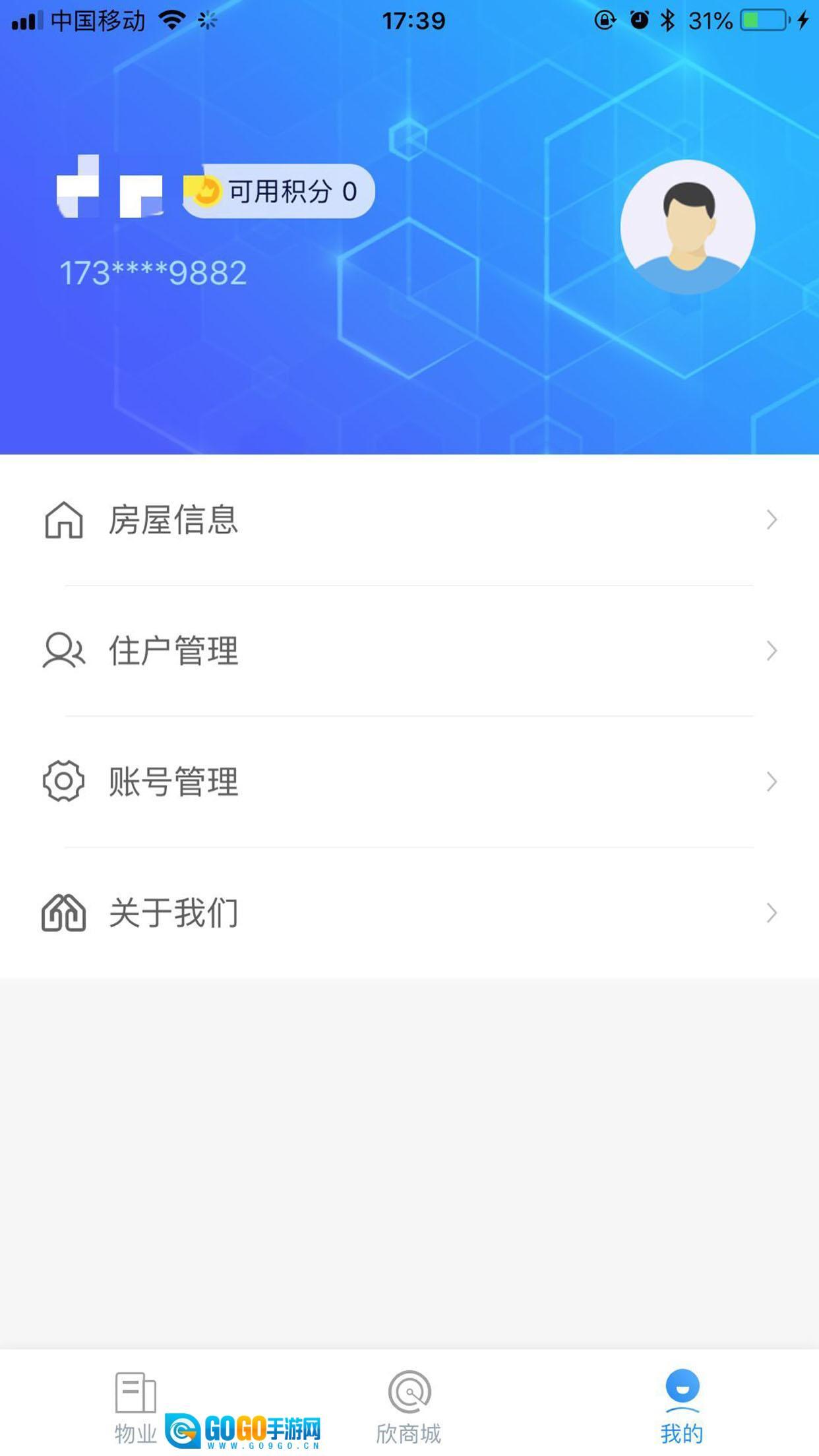Check the 可用积分 points badge
Viewport: 819px width, 1456px height.
click(x=280, y=191)
